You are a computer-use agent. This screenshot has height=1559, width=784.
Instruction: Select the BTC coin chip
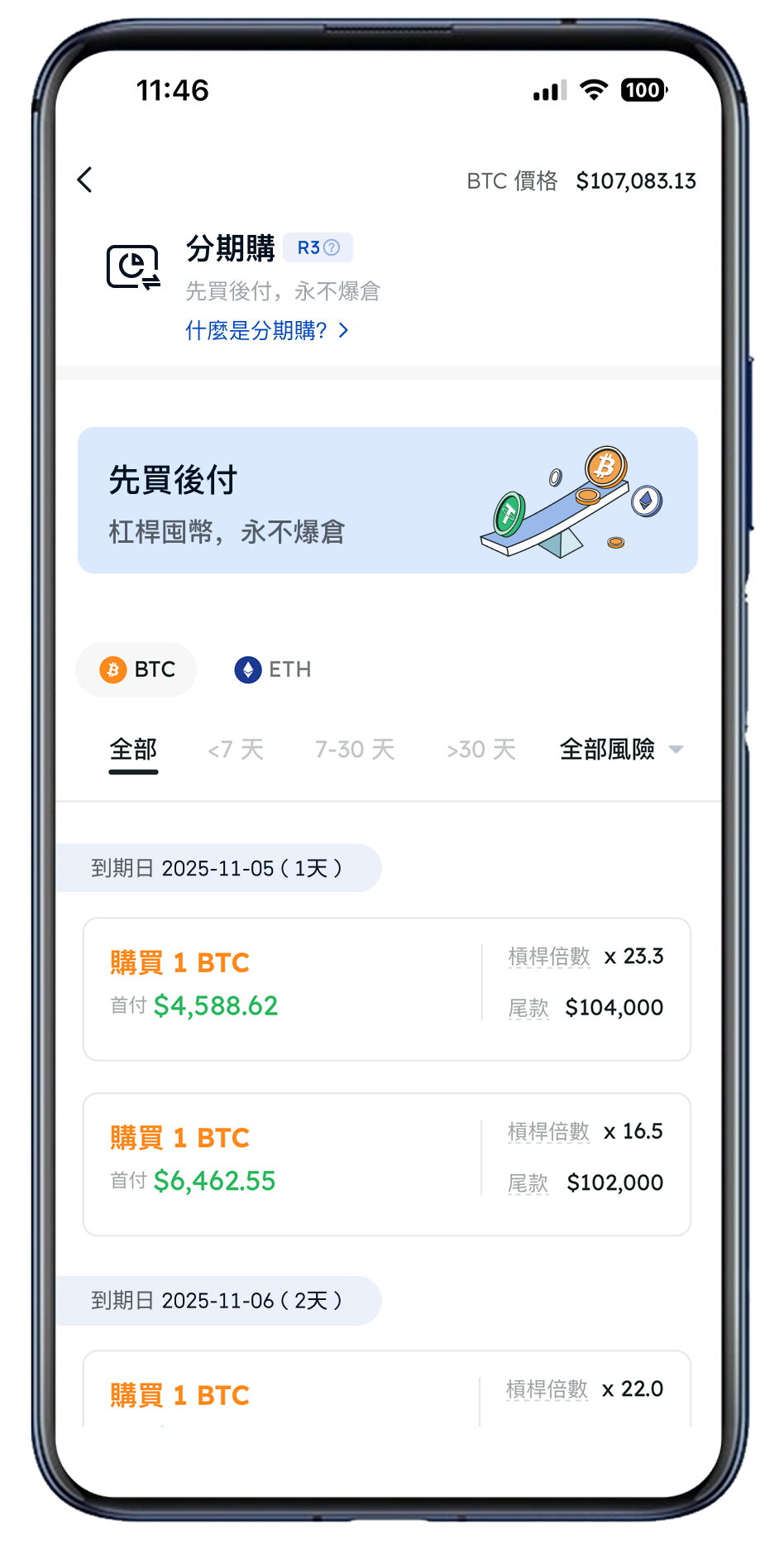click(x=136, y=669)
